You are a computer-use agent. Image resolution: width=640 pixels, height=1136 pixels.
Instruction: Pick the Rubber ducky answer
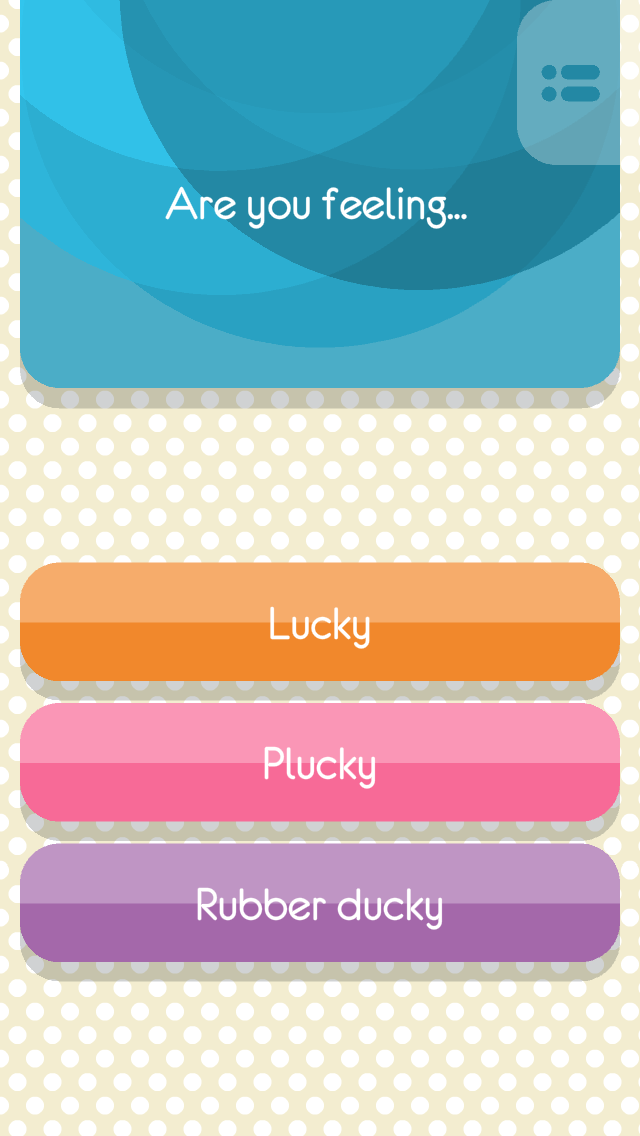pyautogui.click(x=320, y=904)
